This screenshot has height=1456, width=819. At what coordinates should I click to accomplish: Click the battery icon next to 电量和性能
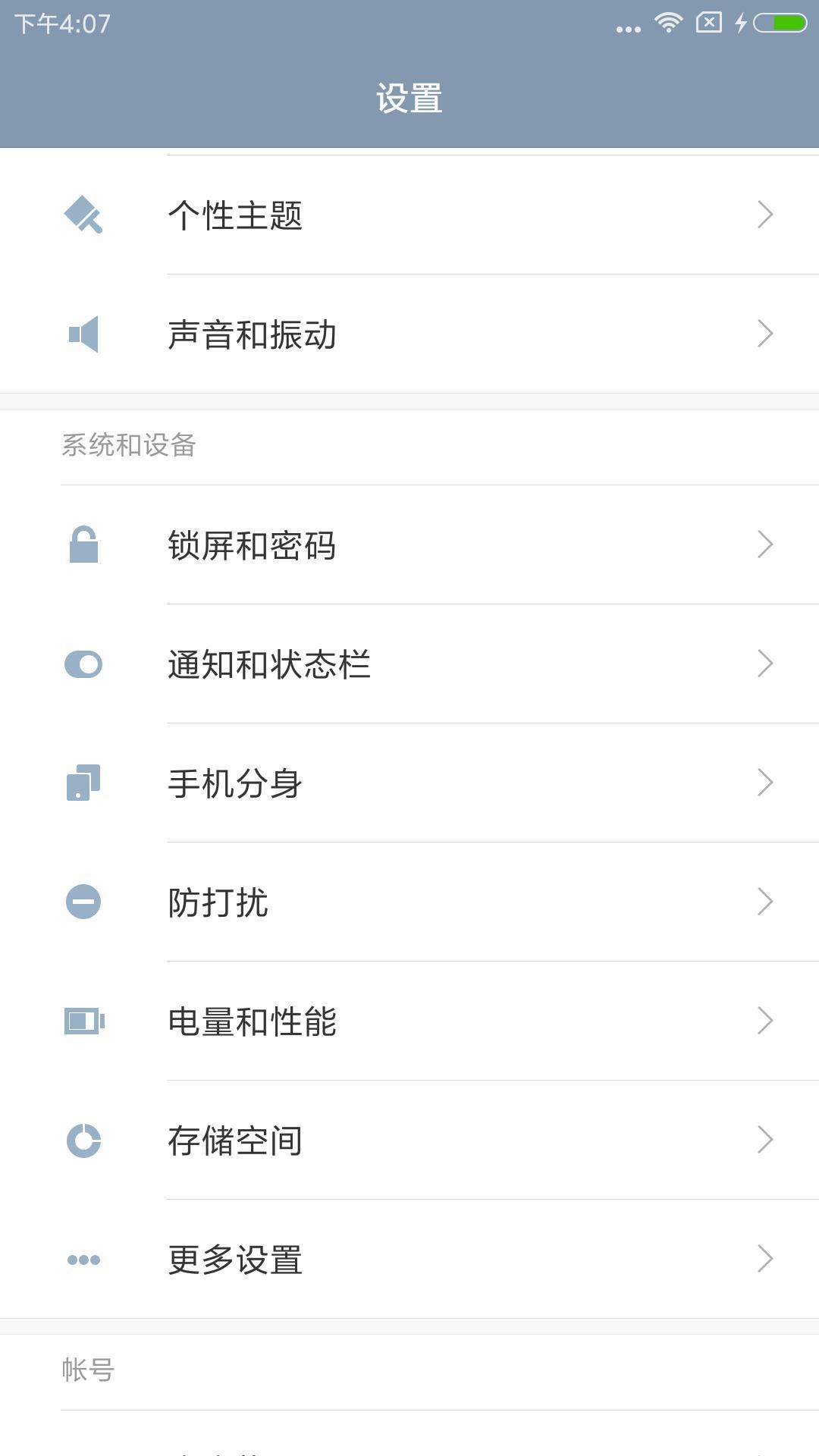point(84,1021)
